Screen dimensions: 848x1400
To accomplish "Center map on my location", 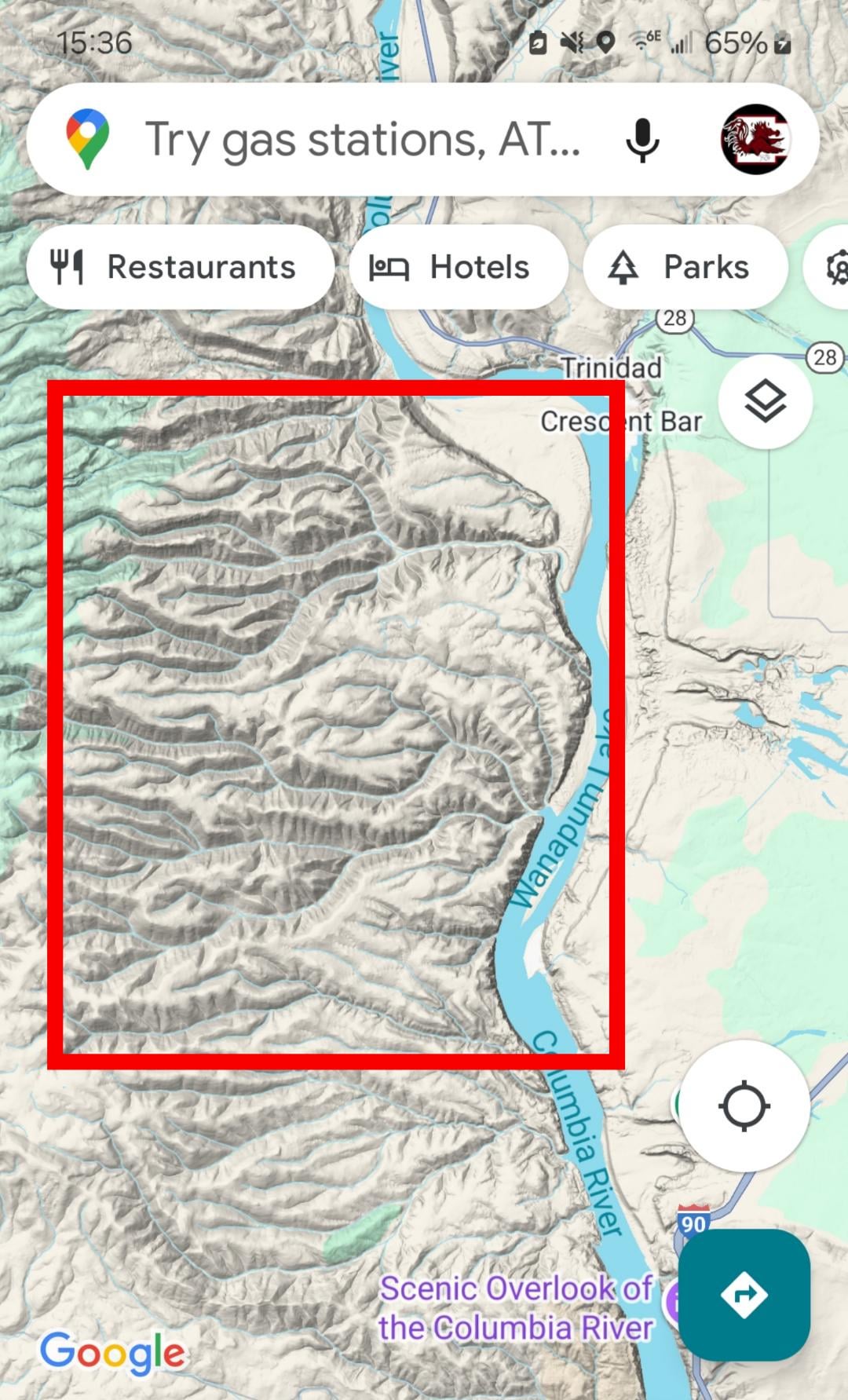I will coord(744,1106).
